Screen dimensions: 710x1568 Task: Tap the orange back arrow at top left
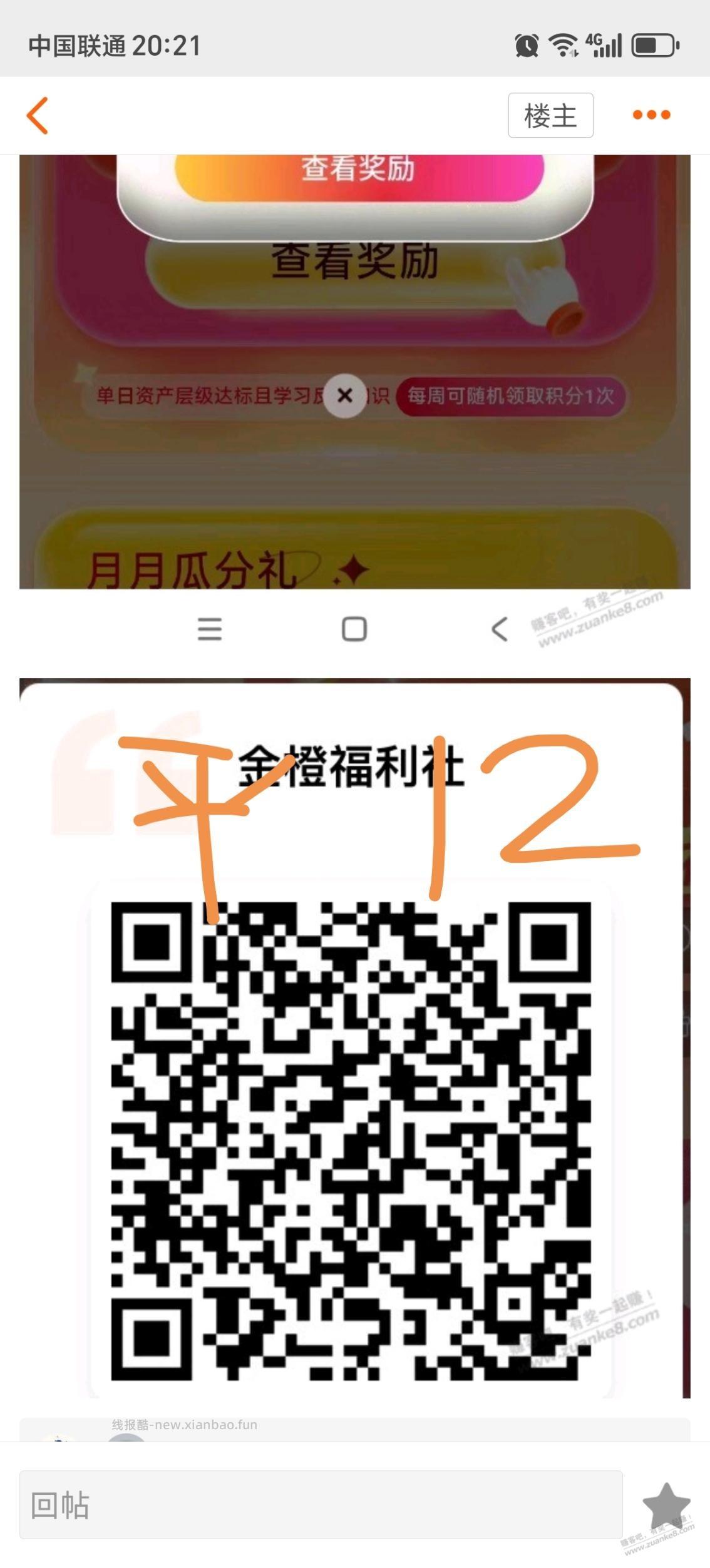38,115
